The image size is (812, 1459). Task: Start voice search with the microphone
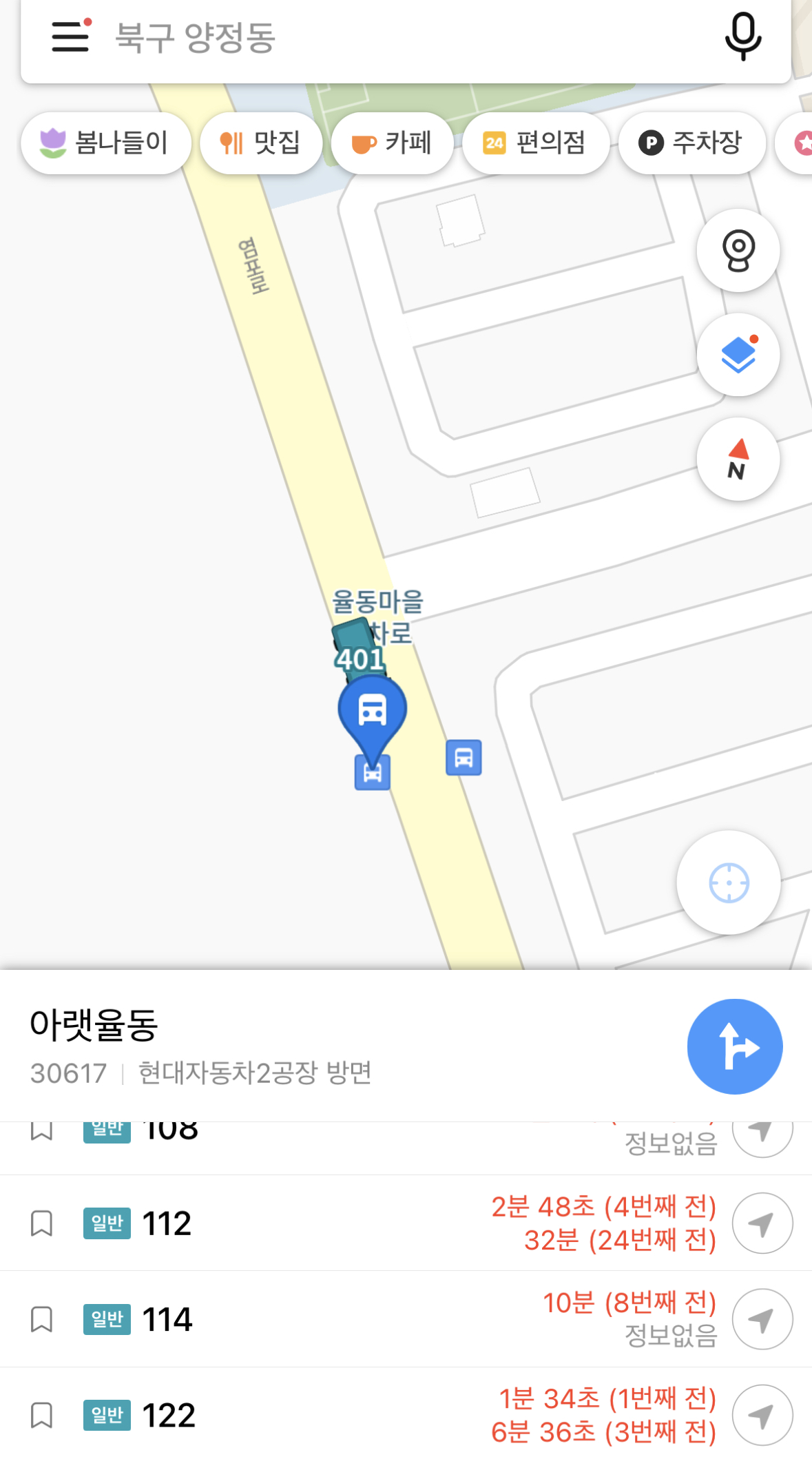[742, 37]
